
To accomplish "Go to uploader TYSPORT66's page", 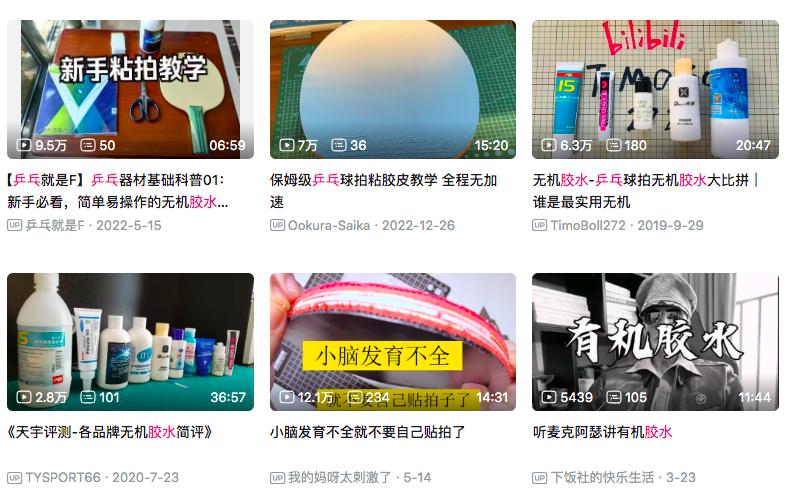I will pos(63,477).
